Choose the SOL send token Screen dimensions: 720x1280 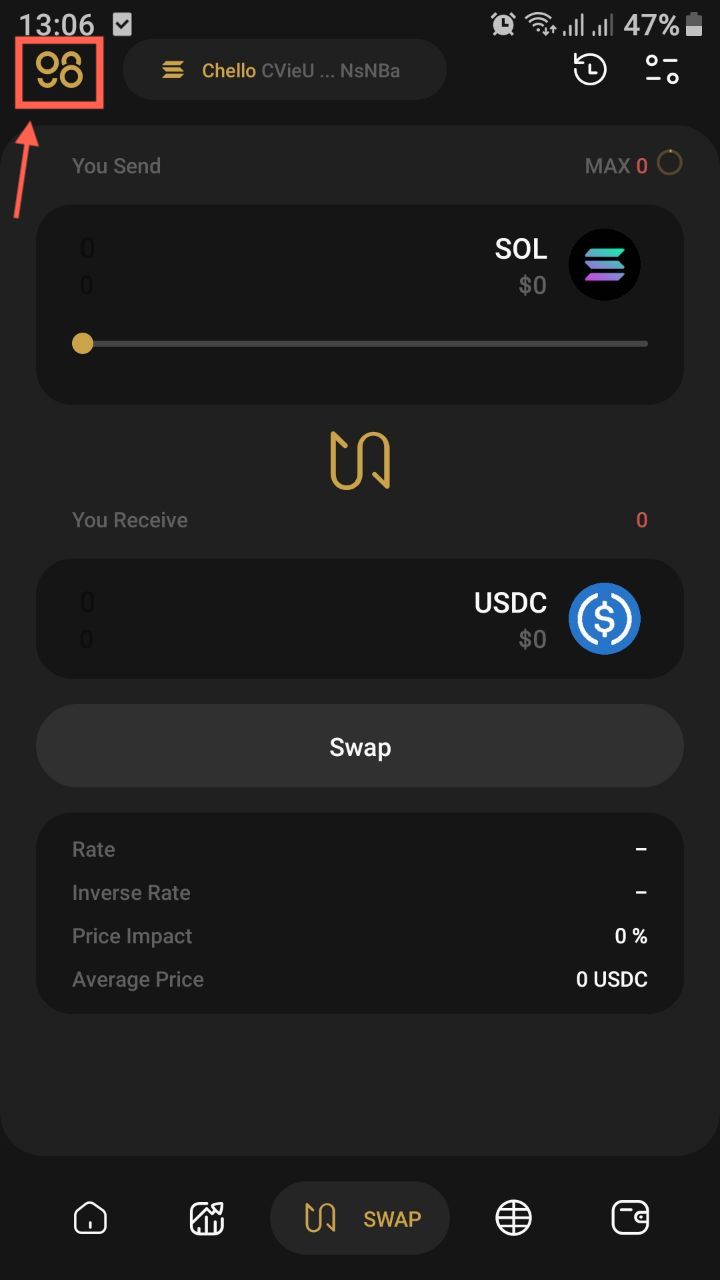[567, 265]
